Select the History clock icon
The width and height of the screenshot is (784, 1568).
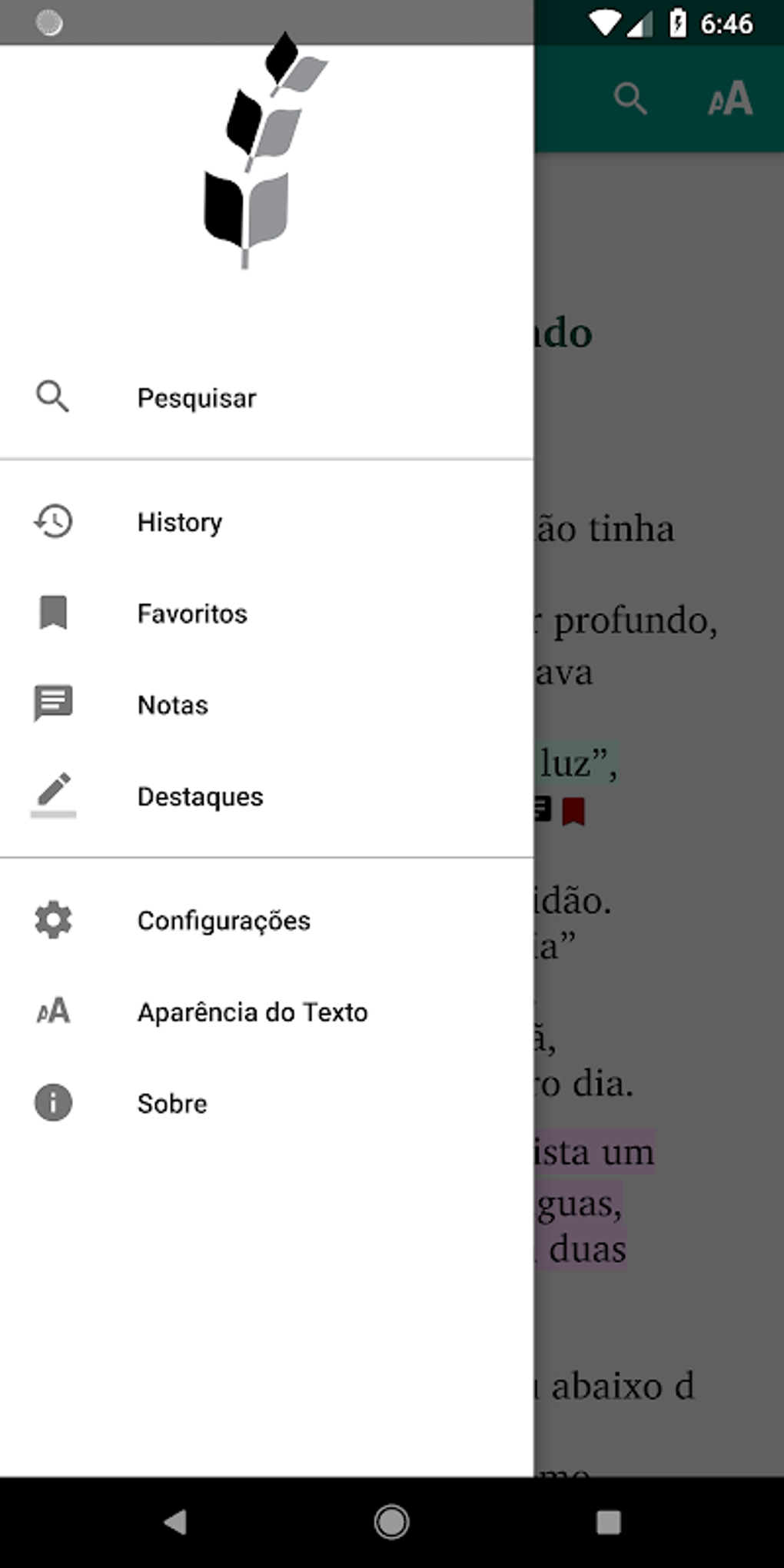[52, 522]
